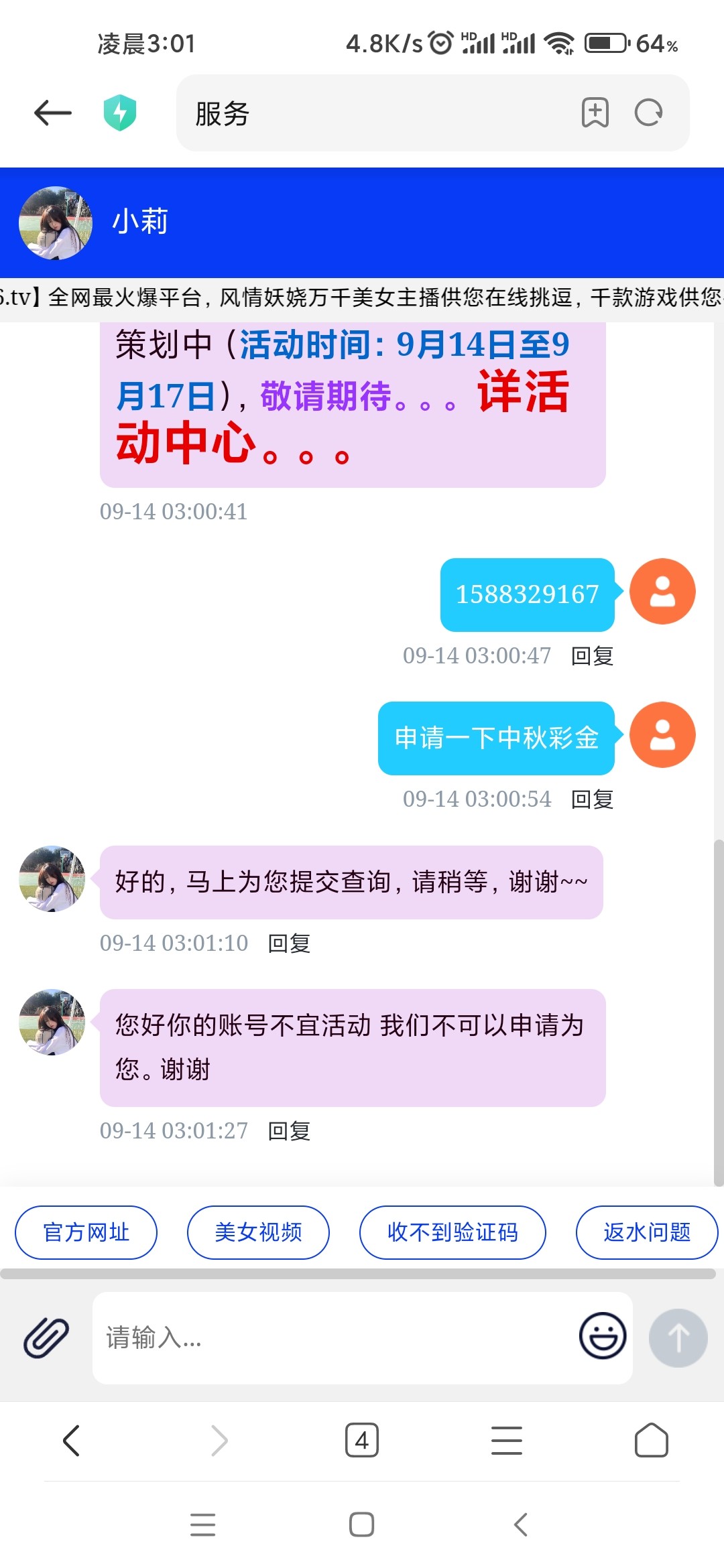Attach a file with the paperclip icon
The image size is (724, 1568).
pyautogui.click(x=46, y=1337)
